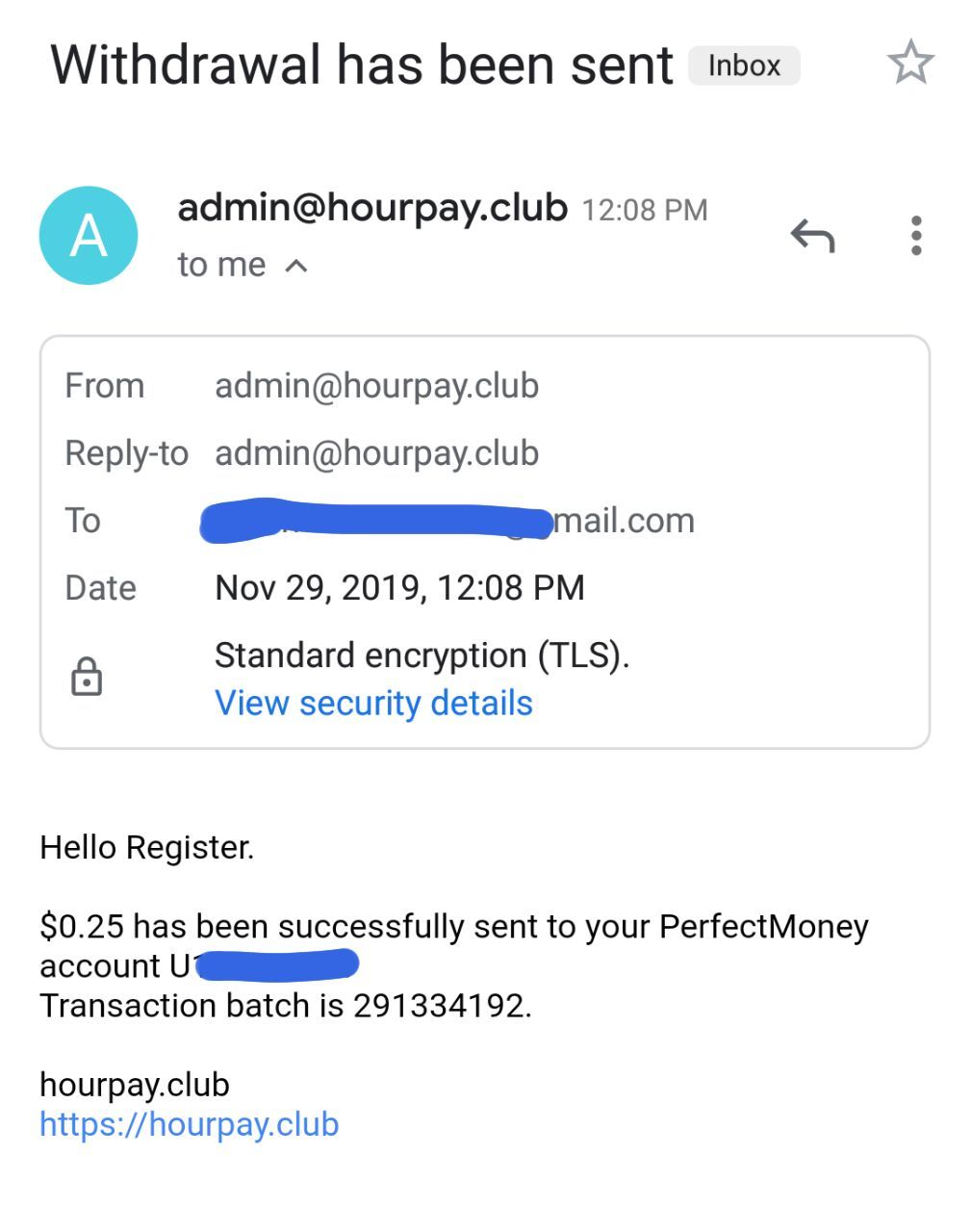Star this email
Screen dimensions: 971x1232
(x=909, y=64)
